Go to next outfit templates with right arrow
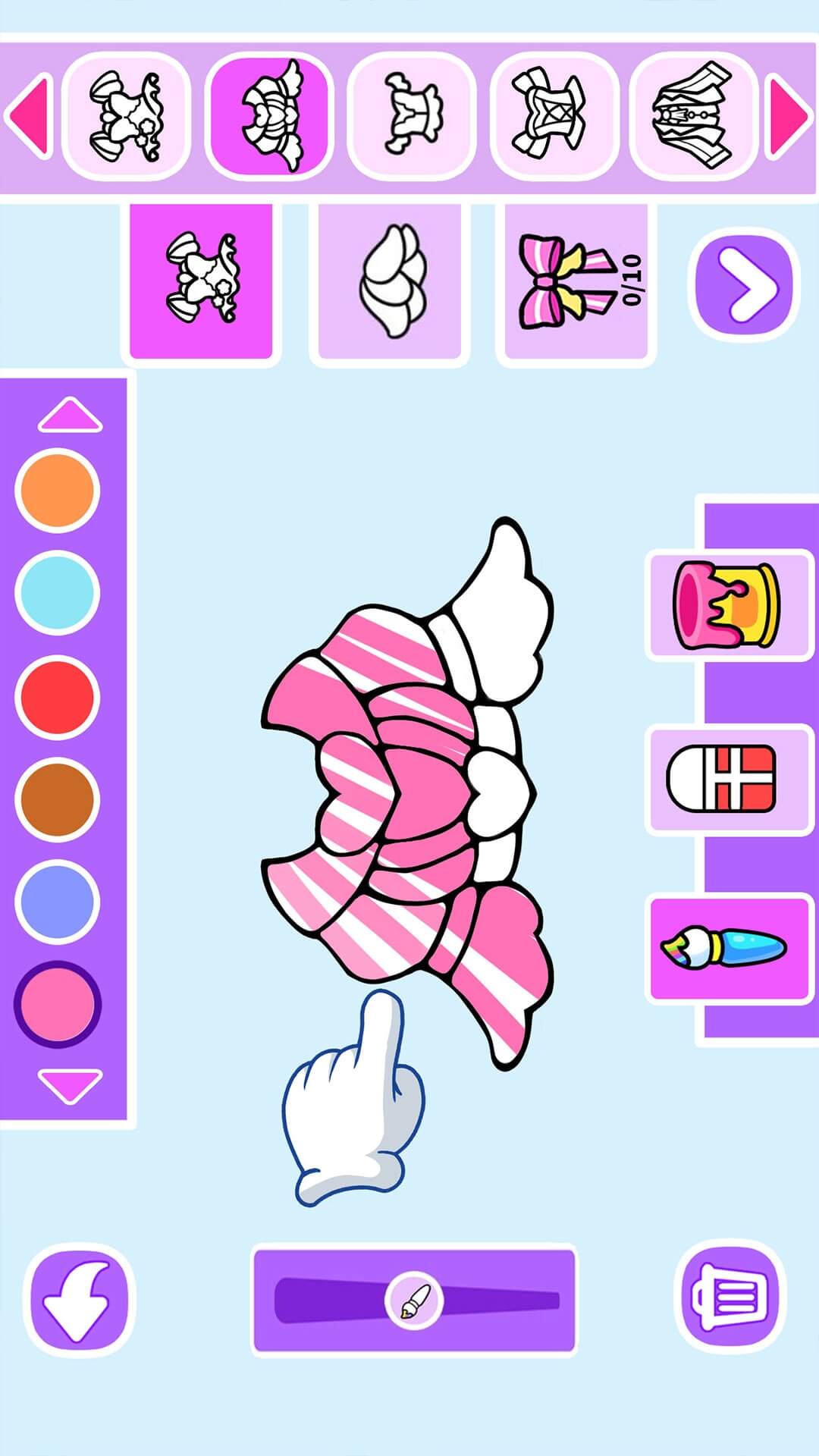 pyautogui.click(x=790, y=115)
